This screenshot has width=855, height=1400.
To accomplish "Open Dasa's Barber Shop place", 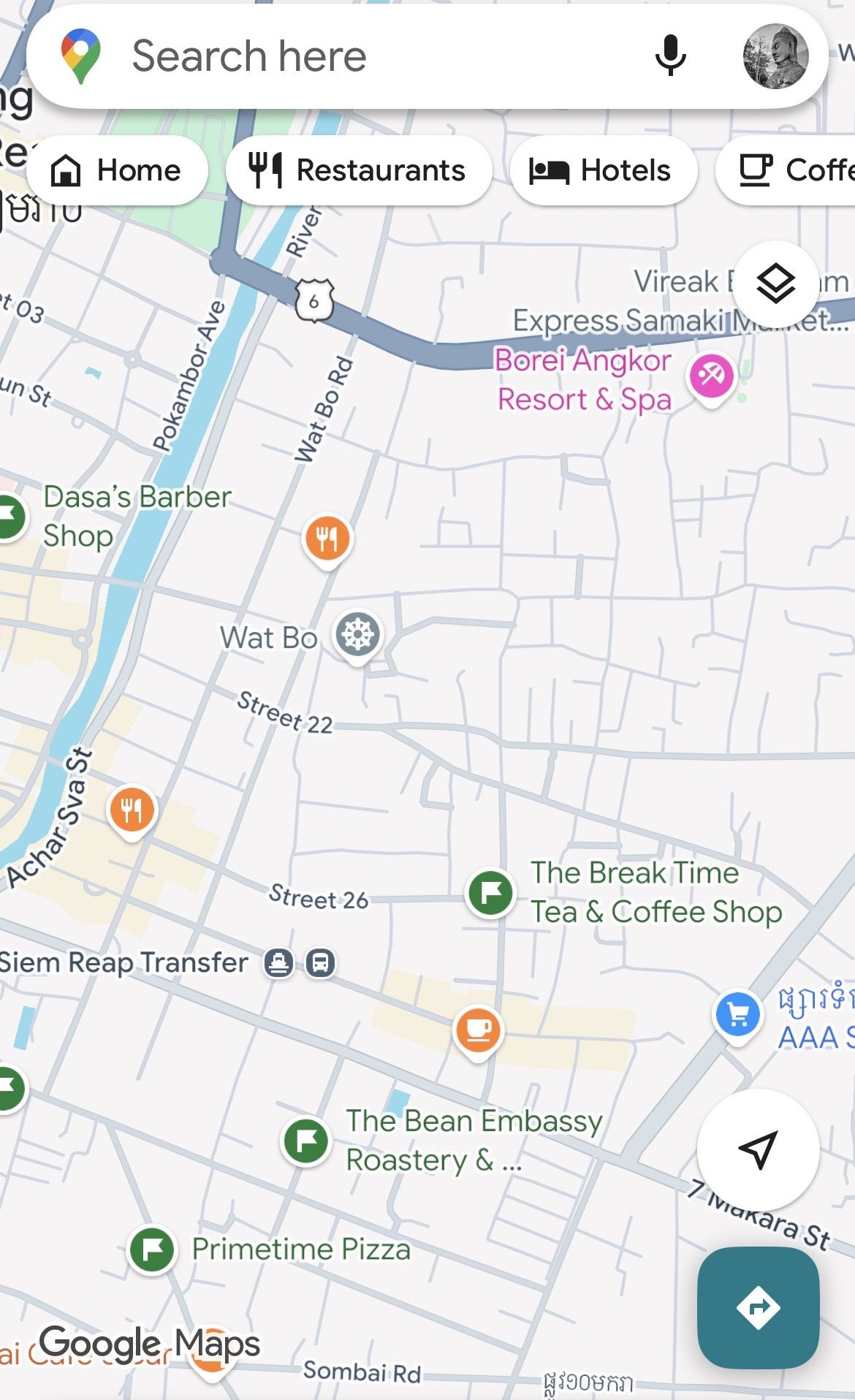I will click(x=10, y=517).
